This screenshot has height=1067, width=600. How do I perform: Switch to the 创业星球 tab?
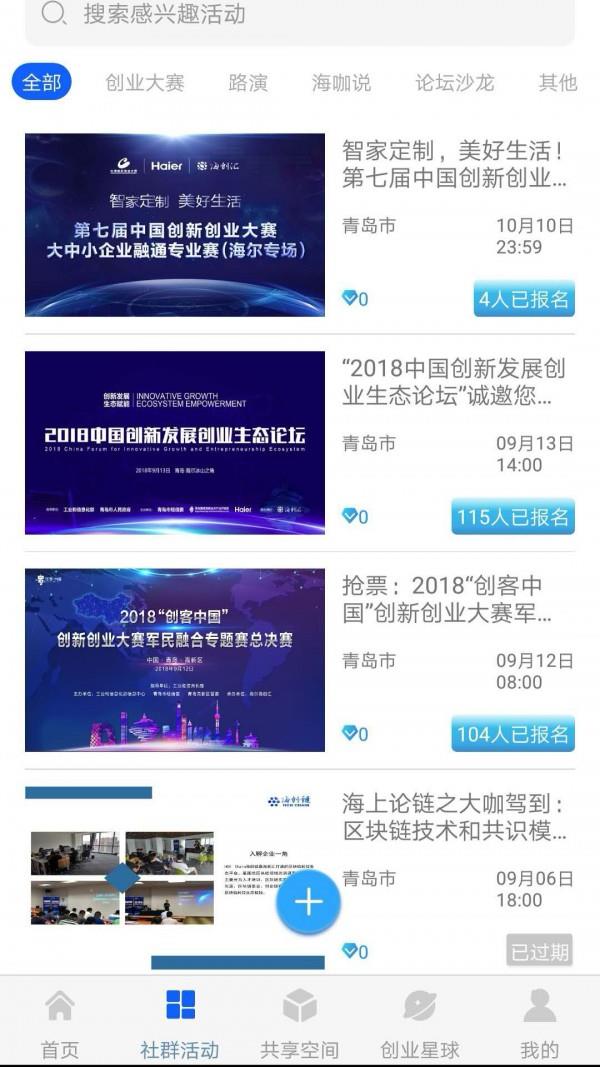pos(420,1024)
